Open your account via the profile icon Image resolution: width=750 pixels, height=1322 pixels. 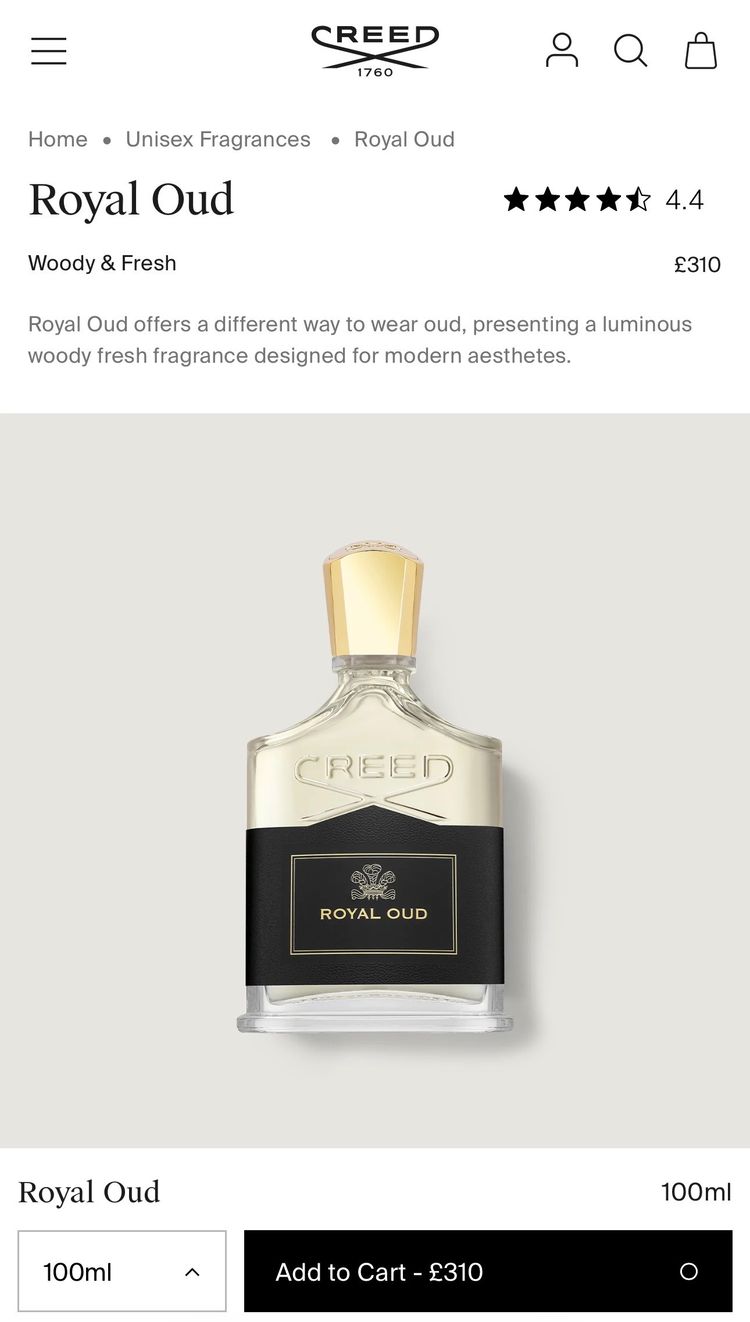coord(562,50)
